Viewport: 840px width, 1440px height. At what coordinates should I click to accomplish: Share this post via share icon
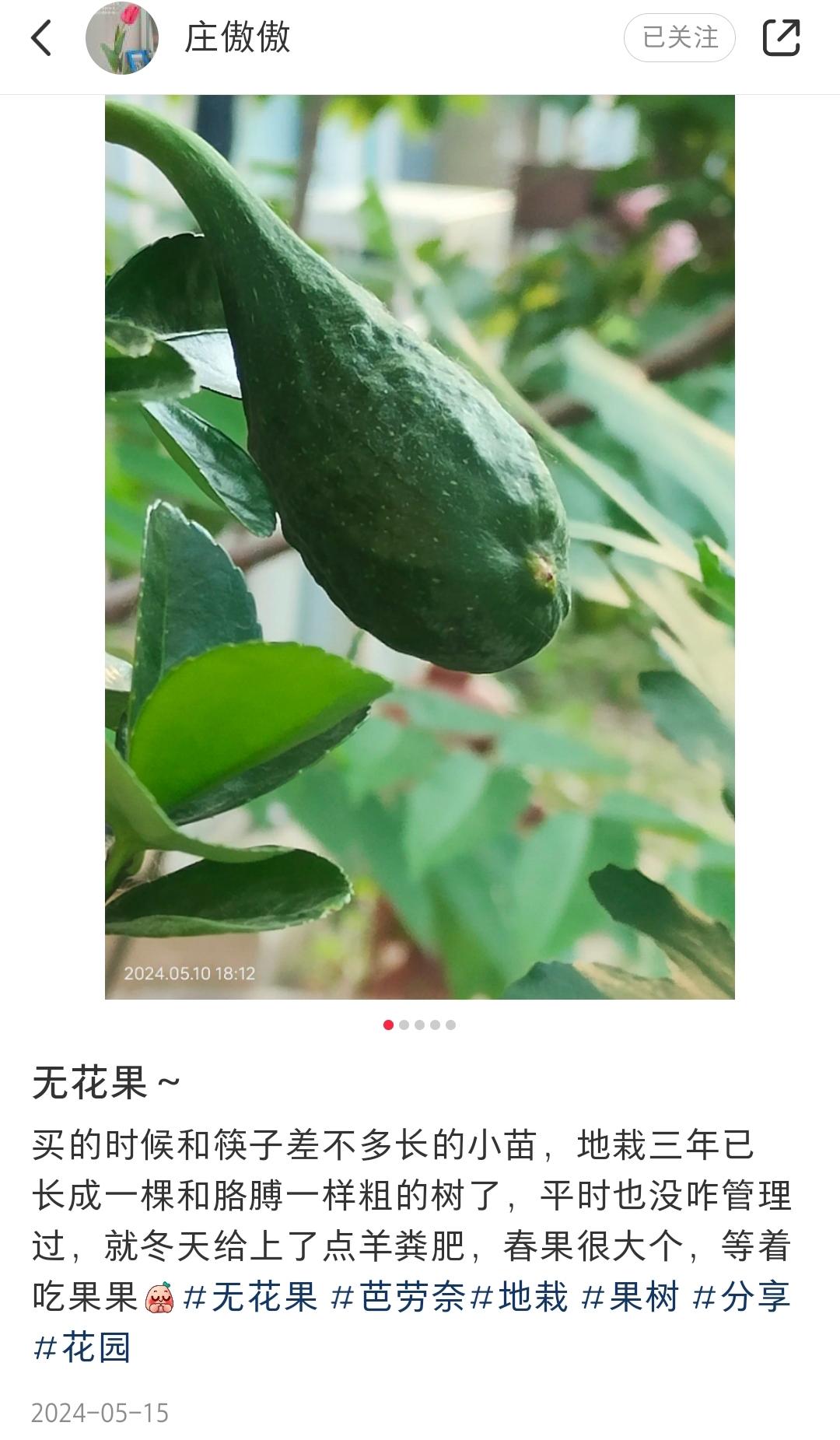click(x=781, y=37)
